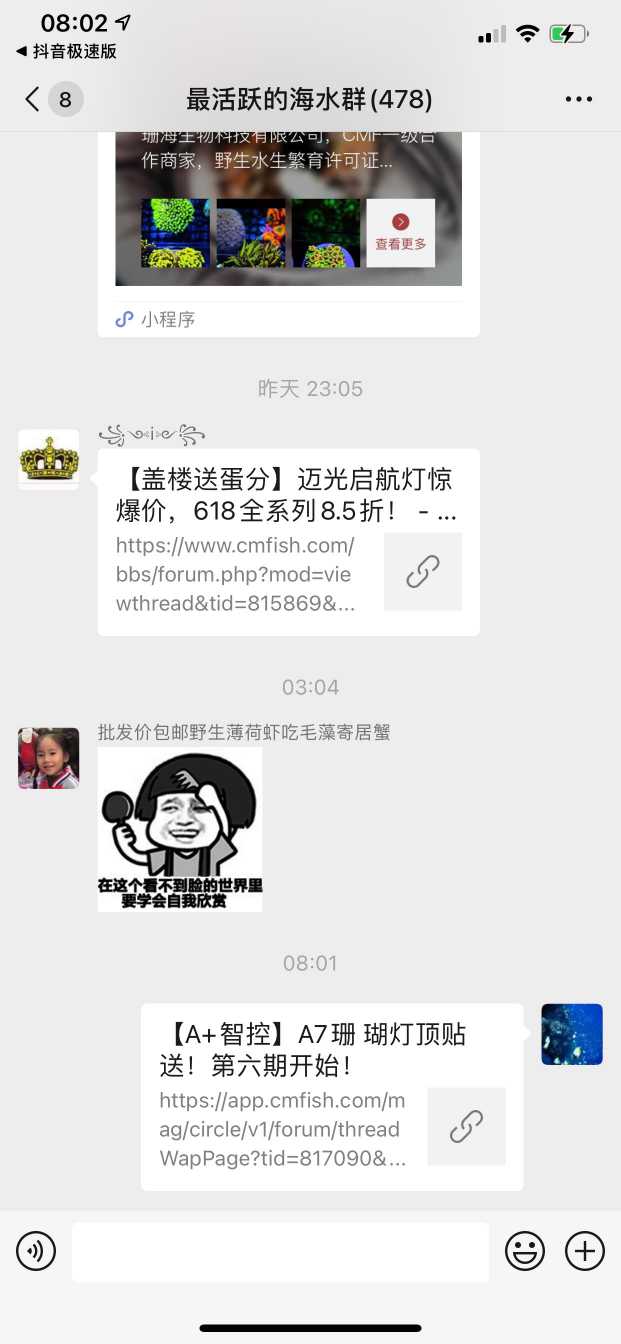Open the coral mini program card

pyautogui.click(x=288, y=210)
